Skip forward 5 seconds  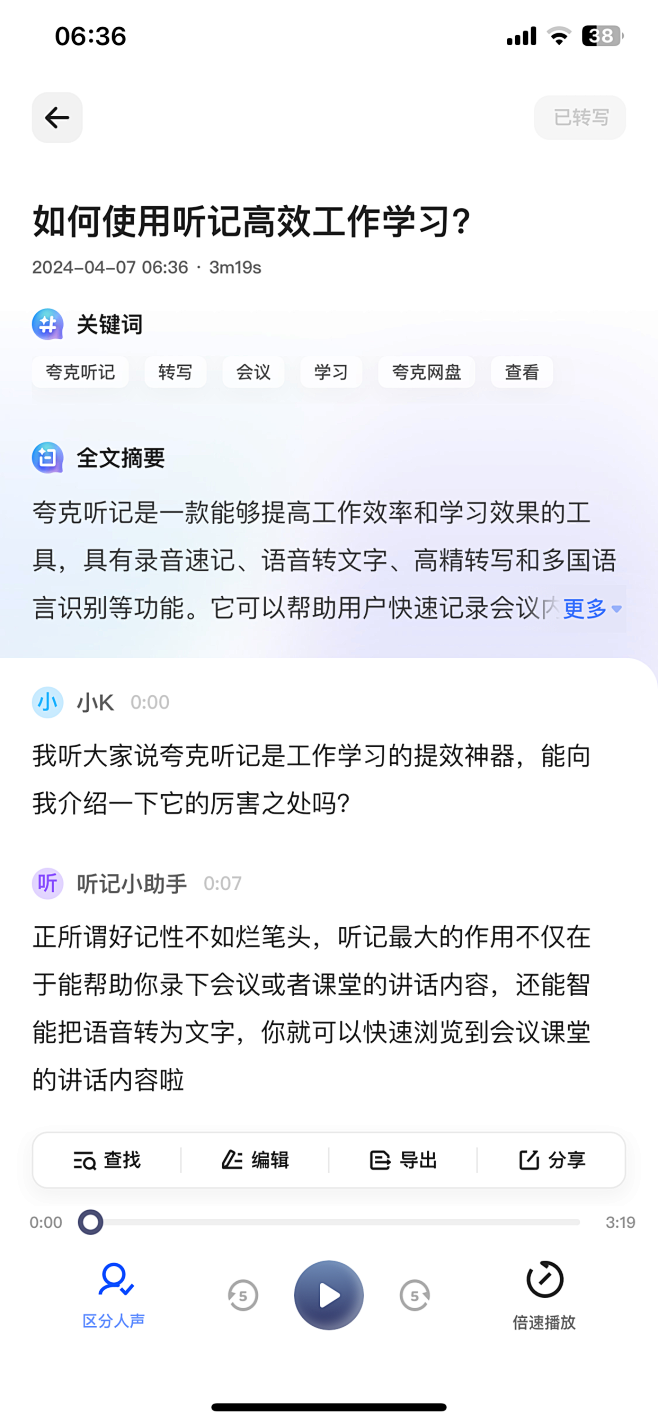[415, 1296]
